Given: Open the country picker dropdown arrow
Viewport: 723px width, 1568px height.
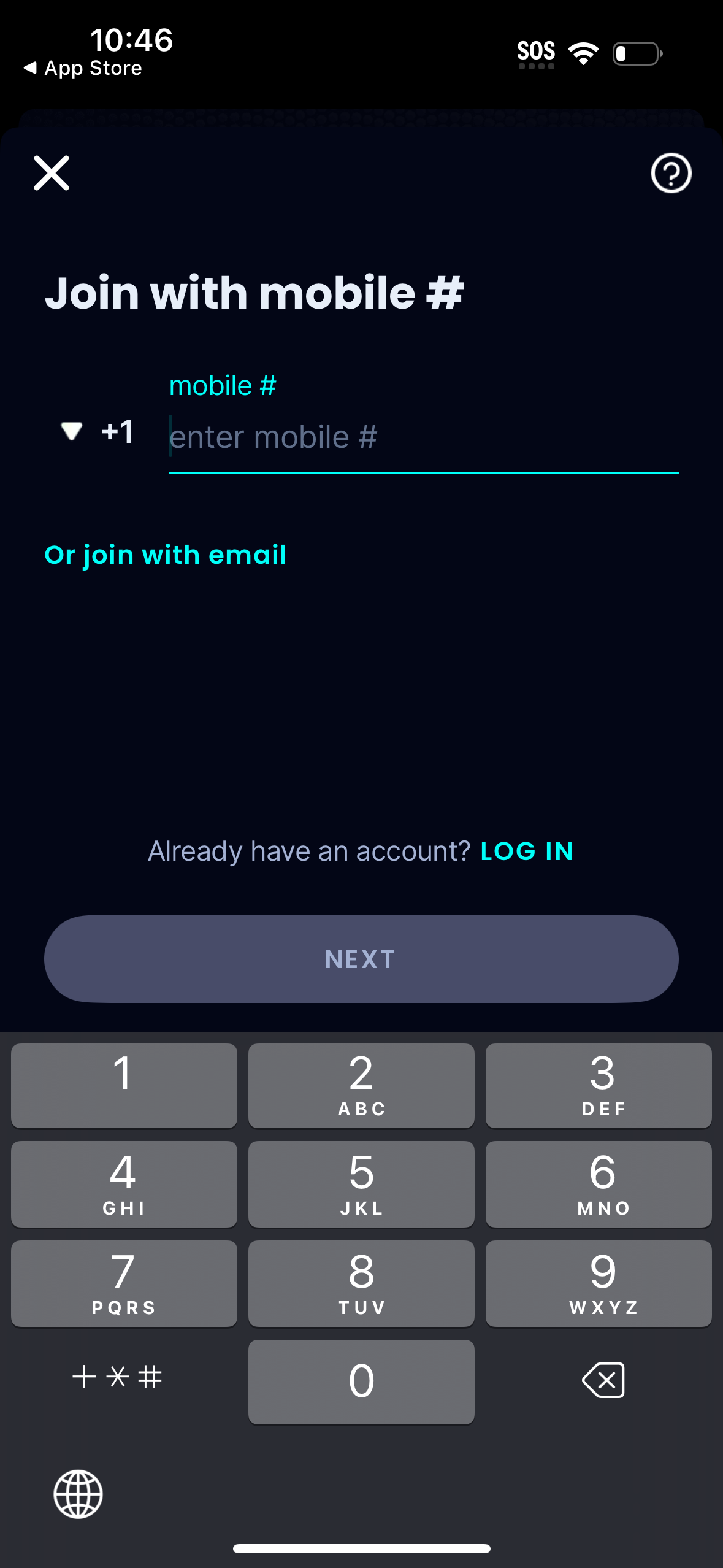Looking at the screenshot, I should (71, 431).
